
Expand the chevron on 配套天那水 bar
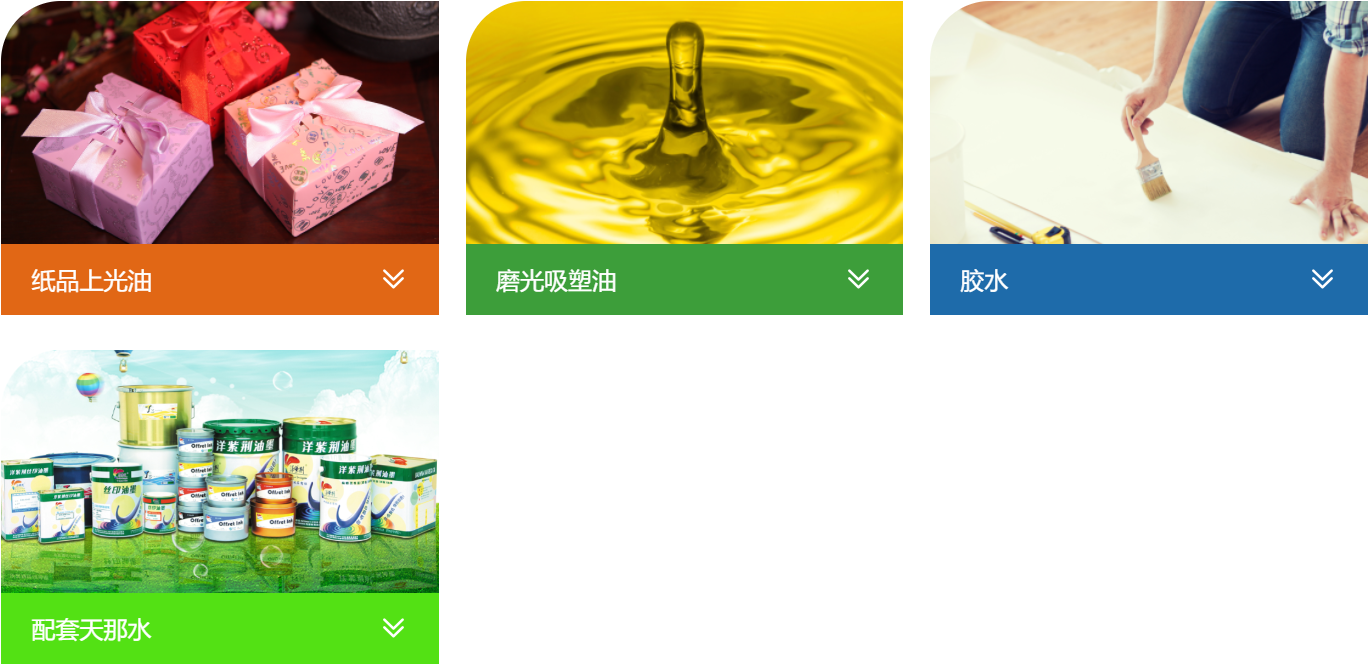393,628
